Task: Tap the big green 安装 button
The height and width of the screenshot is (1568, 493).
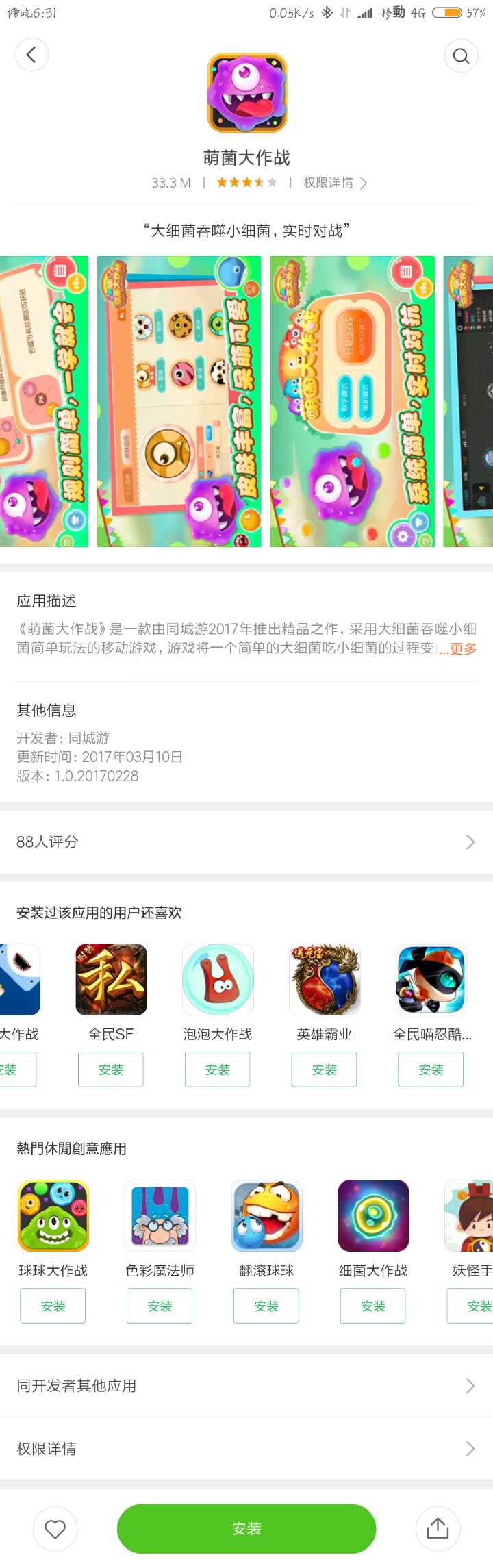Action: [246, 1528]
